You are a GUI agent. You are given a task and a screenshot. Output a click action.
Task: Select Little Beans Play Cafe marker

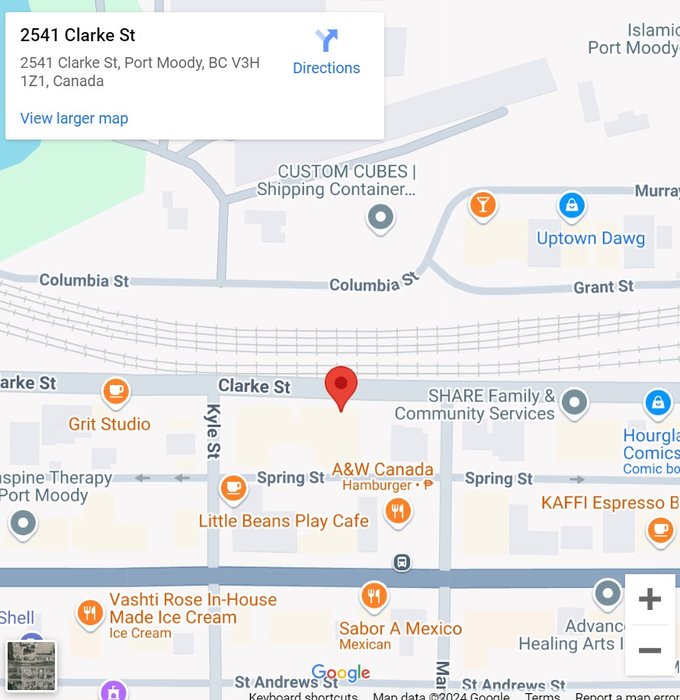click(234, 488)
